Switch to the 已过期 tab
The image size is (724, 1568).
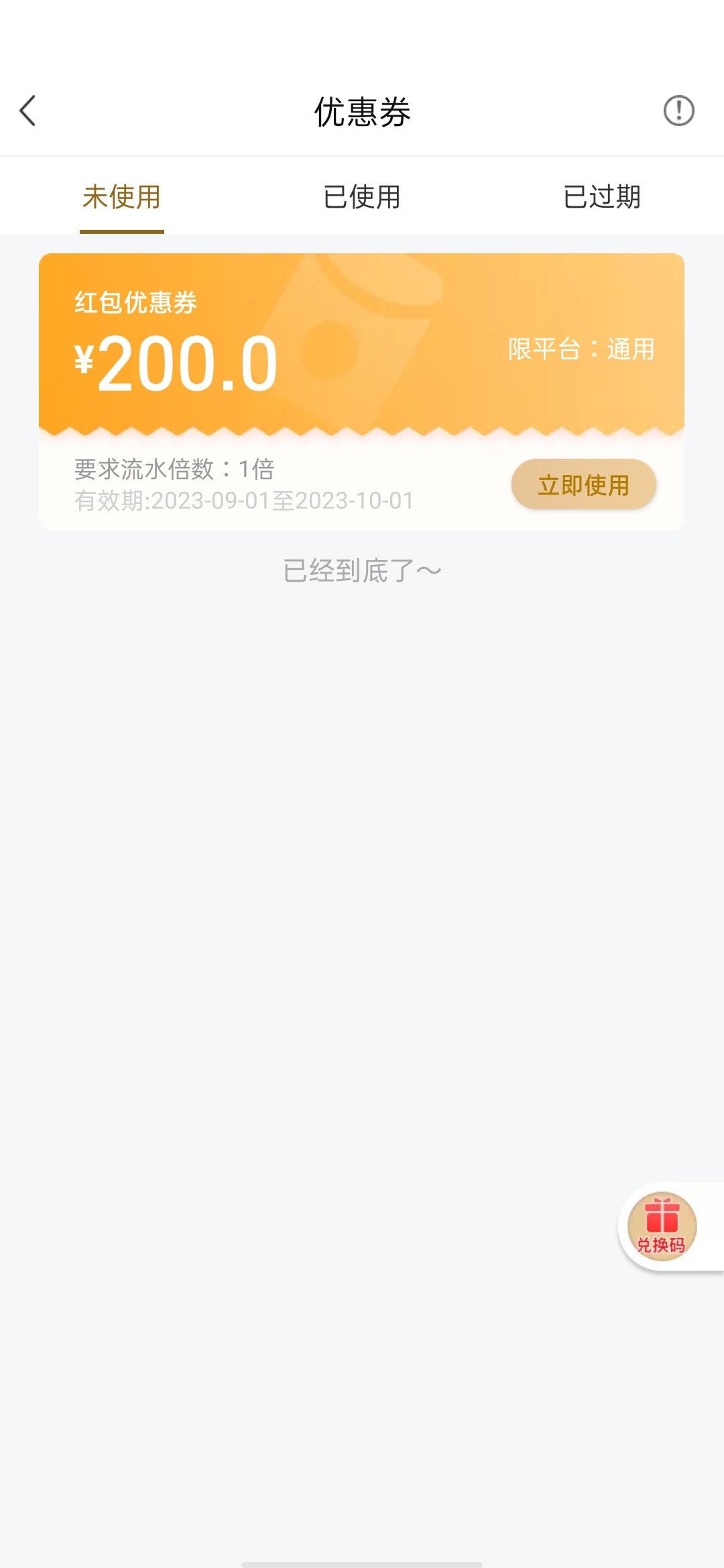click(x=602, y=196)
